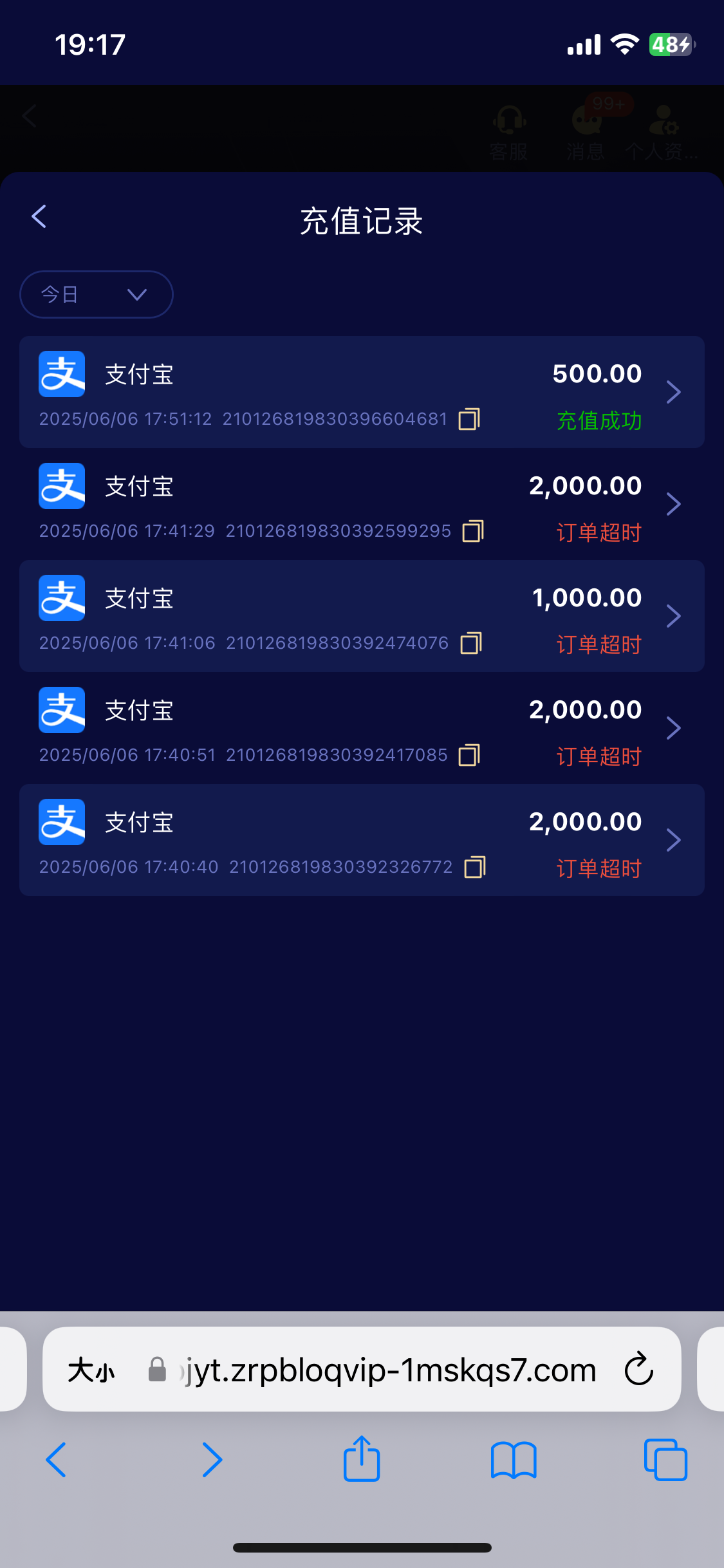Open the 500.00 充值成功 record

pos(362,392)
